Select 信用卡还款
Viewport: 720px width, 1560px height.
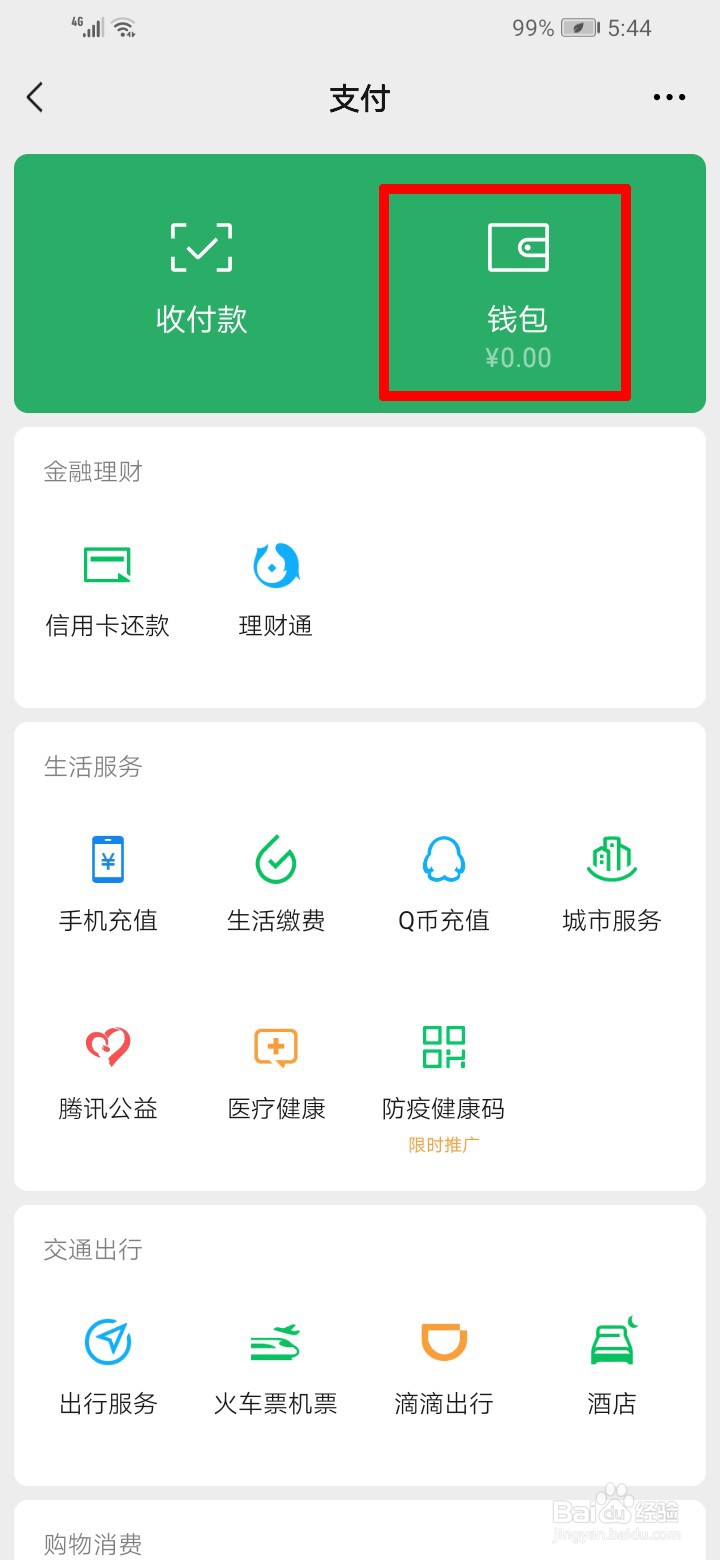click(108, 588)
